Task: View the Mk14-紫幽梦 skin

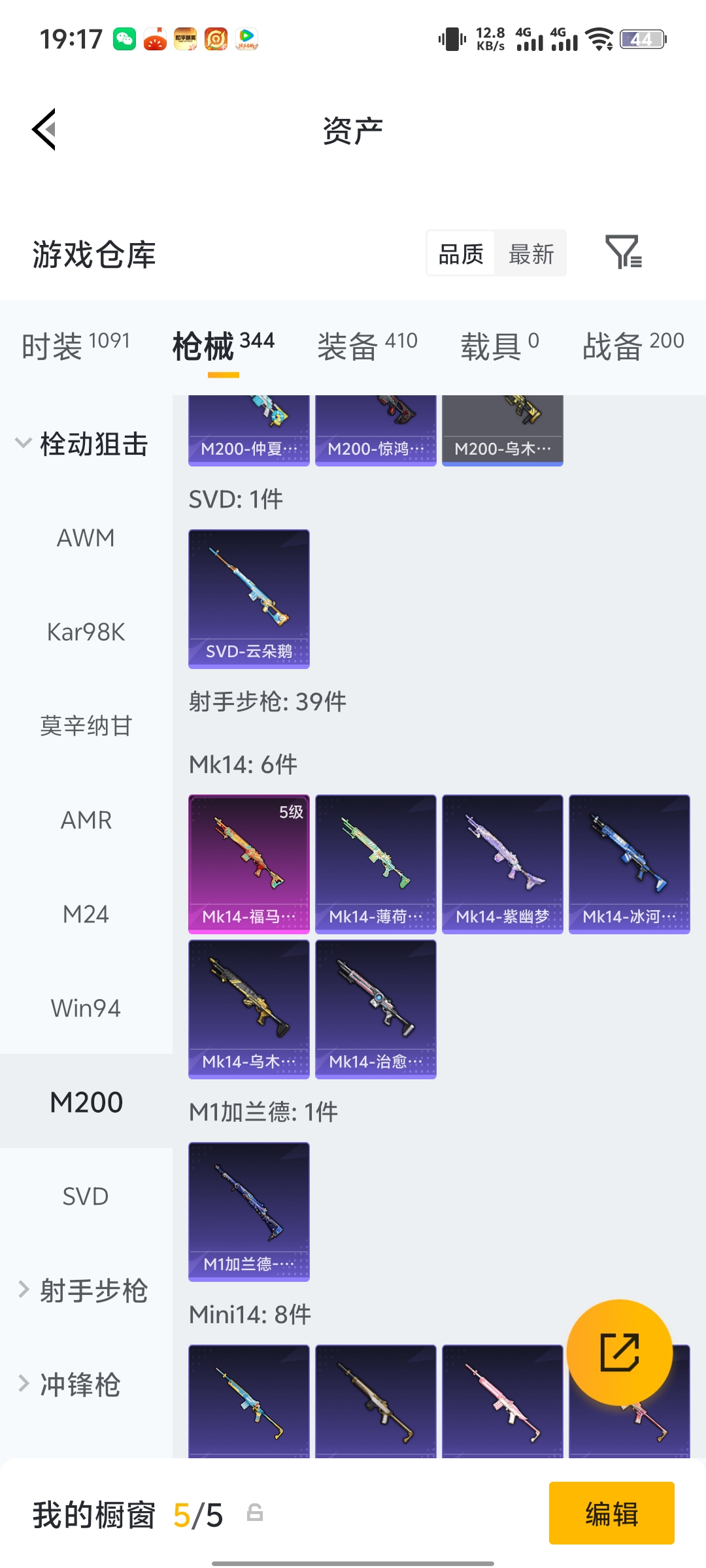Action: pyautogui.click(x=502, y=864)
